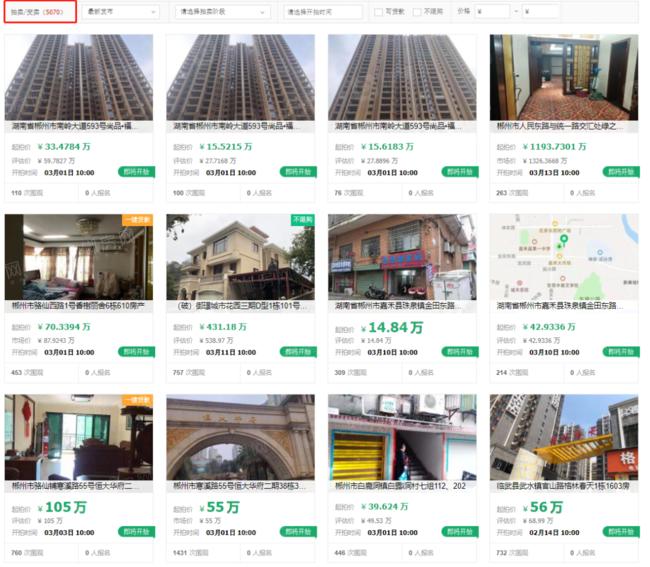Open the 嘉禾县 listing priced 14.84万
This screenshot has height=567, width=650.
[403, 260]
